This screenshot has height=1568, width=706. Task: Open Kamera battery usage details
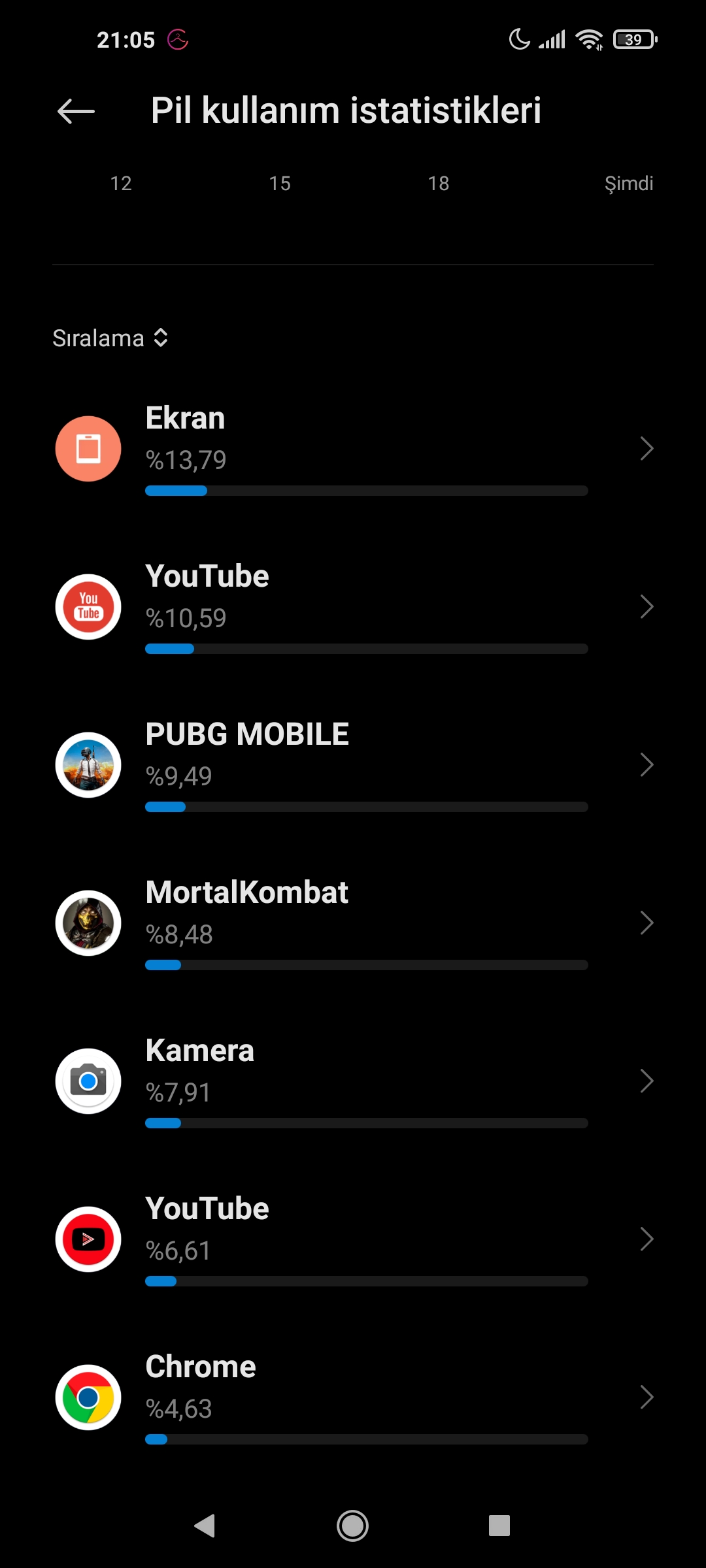point(353,1081)
